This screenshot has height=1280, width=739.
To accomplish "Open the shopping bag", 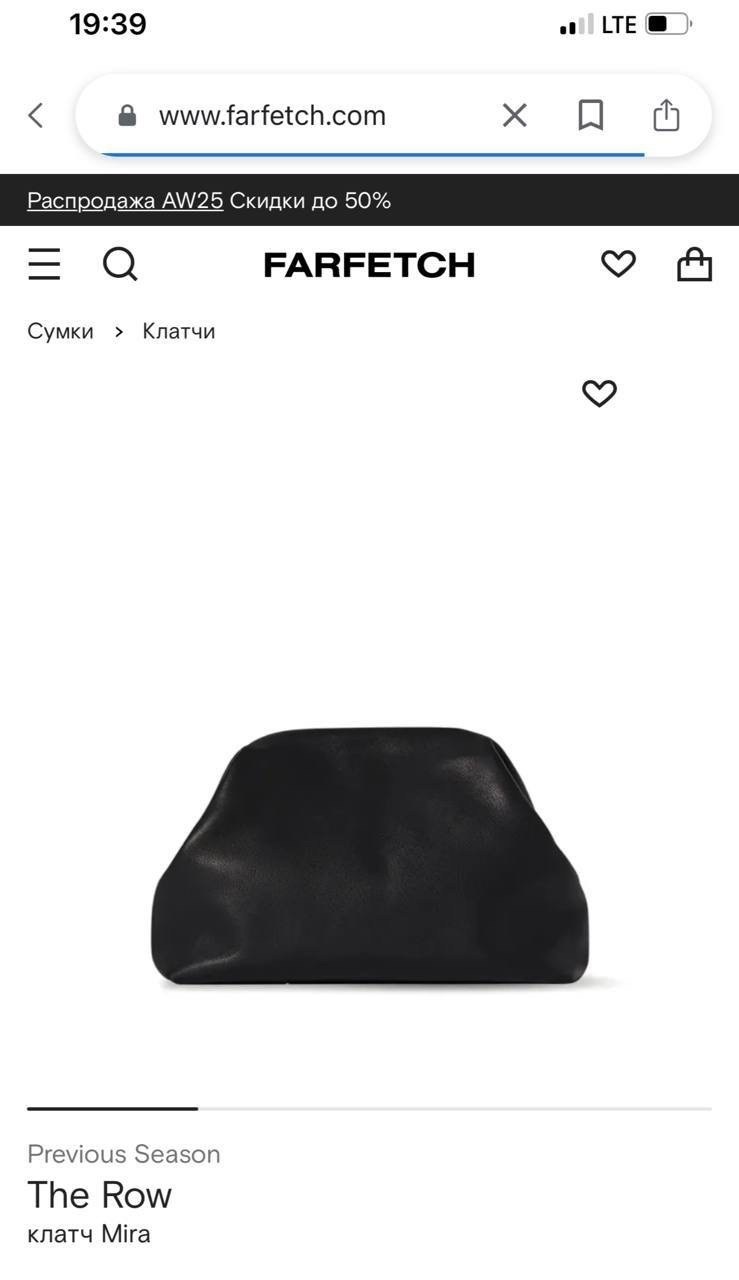I will (x=694, y=264).
